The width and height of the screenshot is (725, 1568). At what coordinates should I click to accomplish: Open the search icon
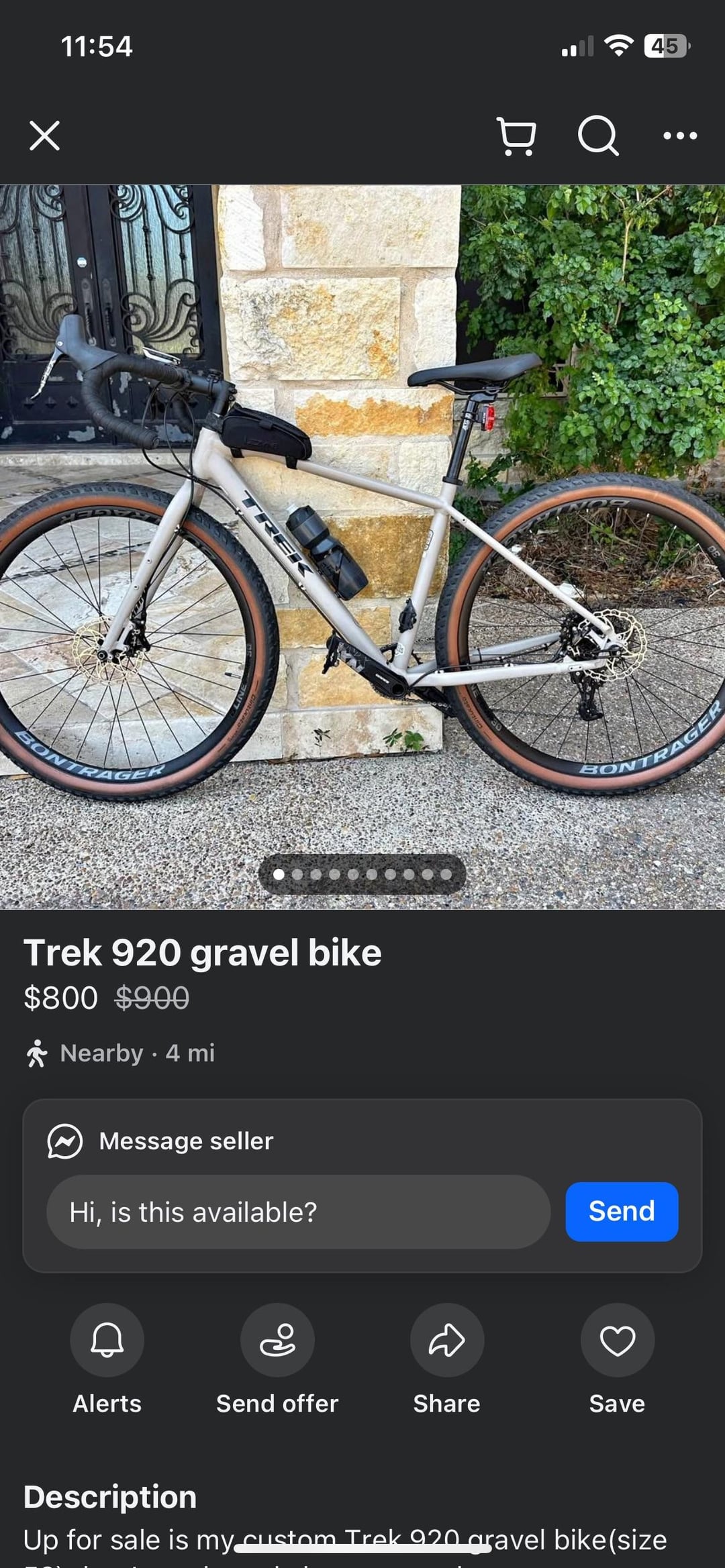(597, 136)
